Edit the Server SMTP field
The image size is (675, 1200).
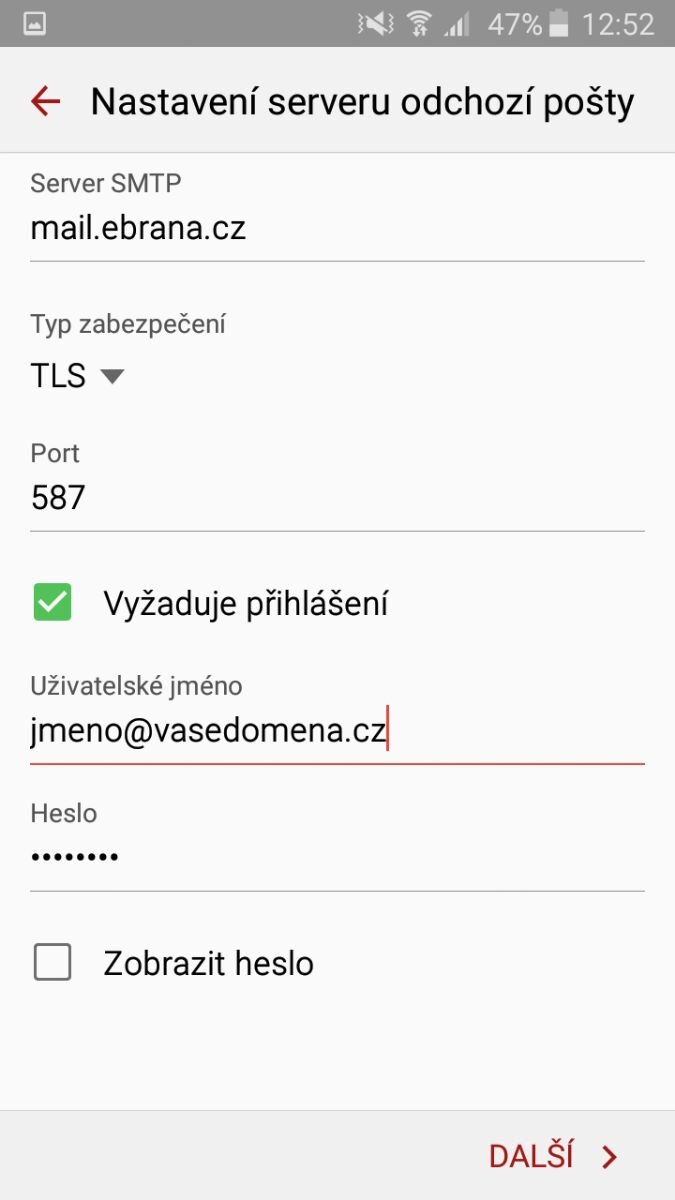[336, 230]
